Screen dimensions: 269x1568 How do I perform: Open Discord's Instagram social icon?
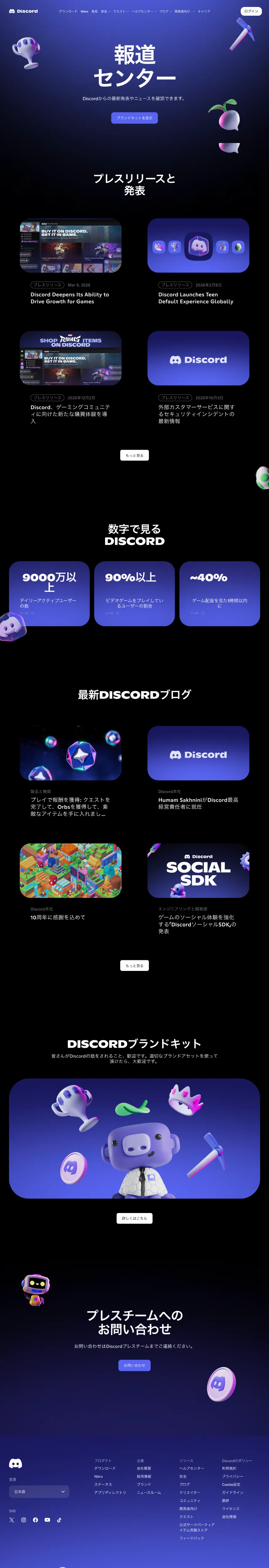point(24,1520)
